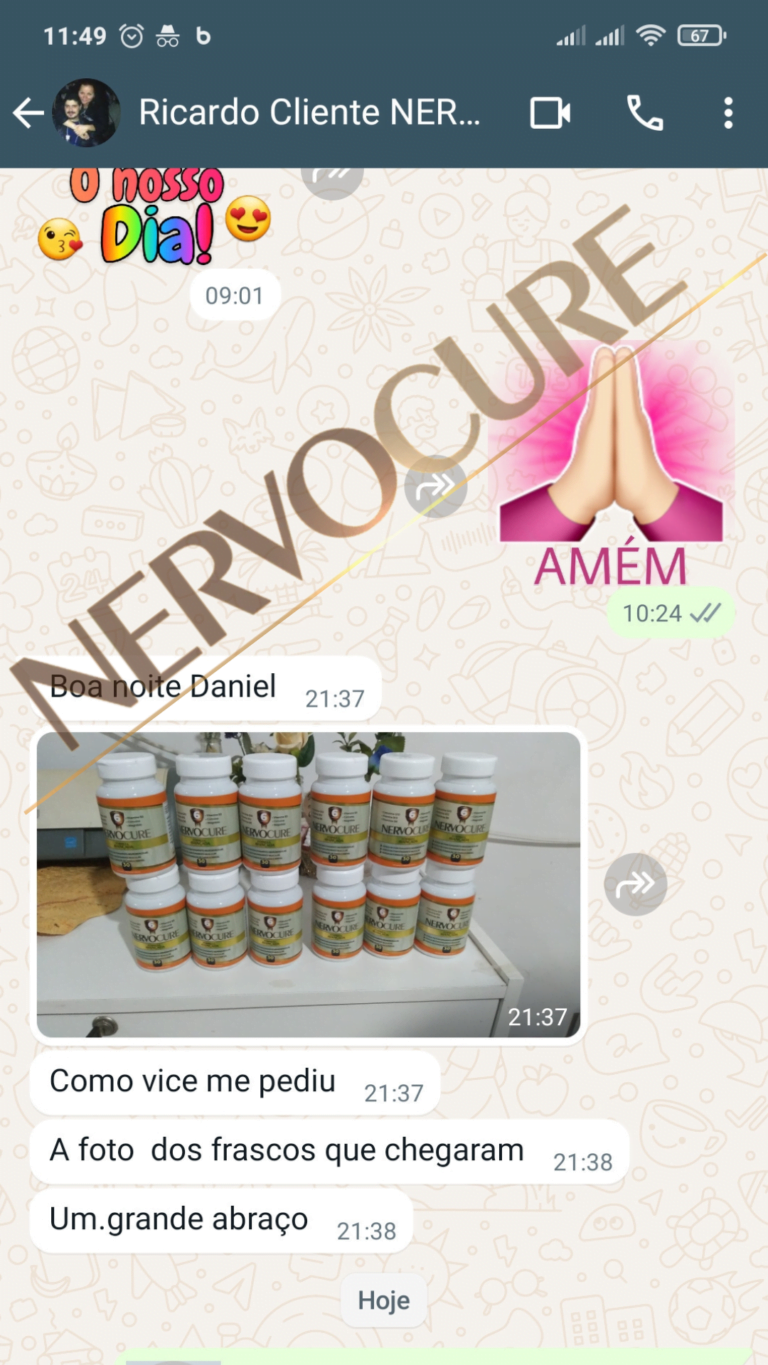The image size is (768, 1365).
Task: Start a video call with Ricardo
Action: pyautogui.click(x=549, y=113)
